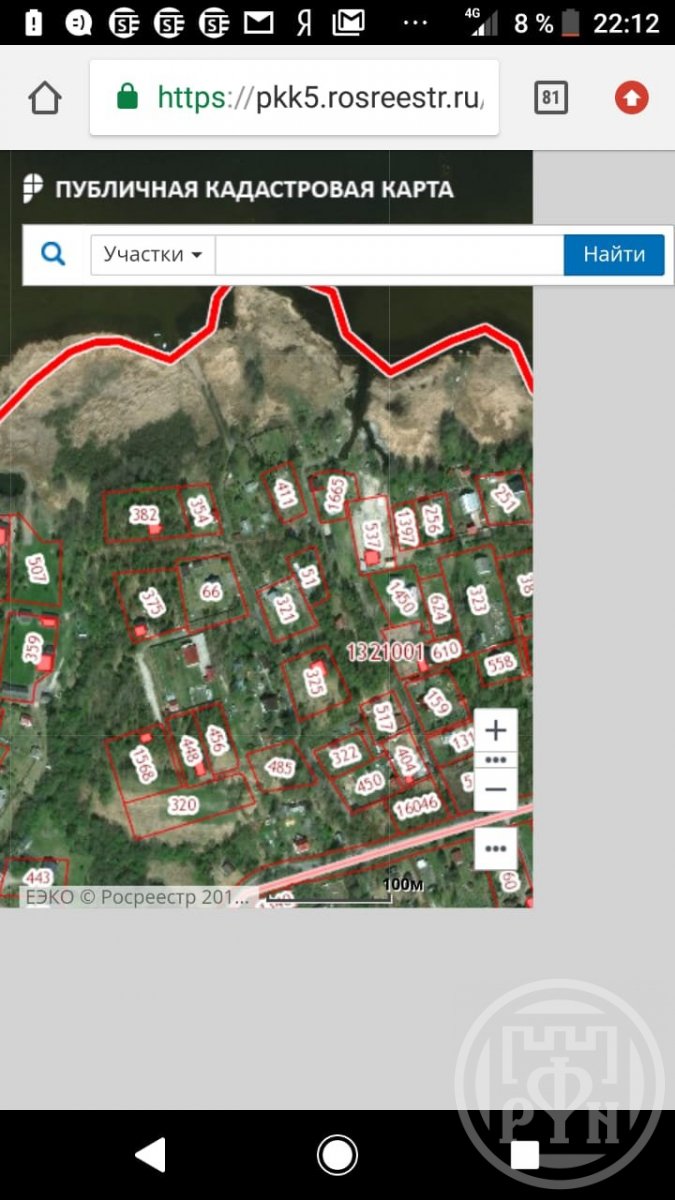
Task: Tap the magnifier search icon
Action: pos(53,254)
